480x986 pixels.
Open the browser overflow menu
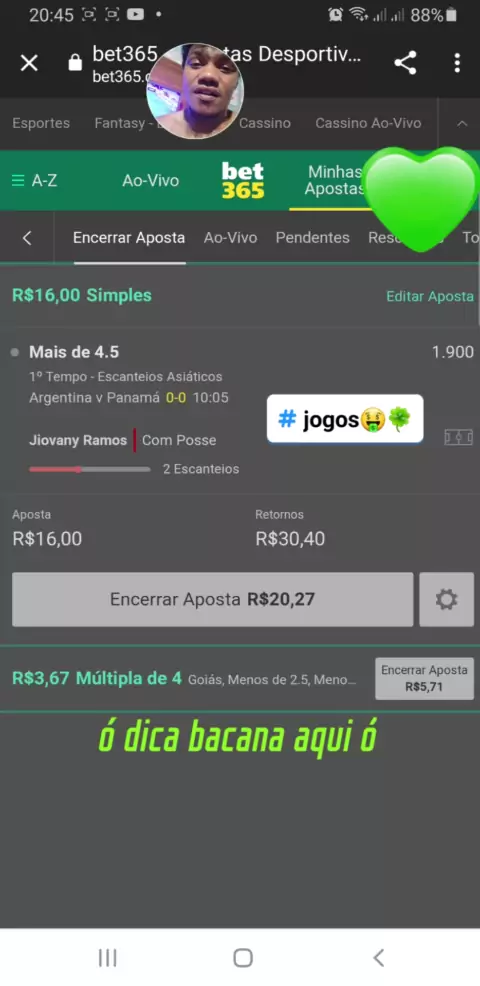pyautogui.click(x=457, y=63)
